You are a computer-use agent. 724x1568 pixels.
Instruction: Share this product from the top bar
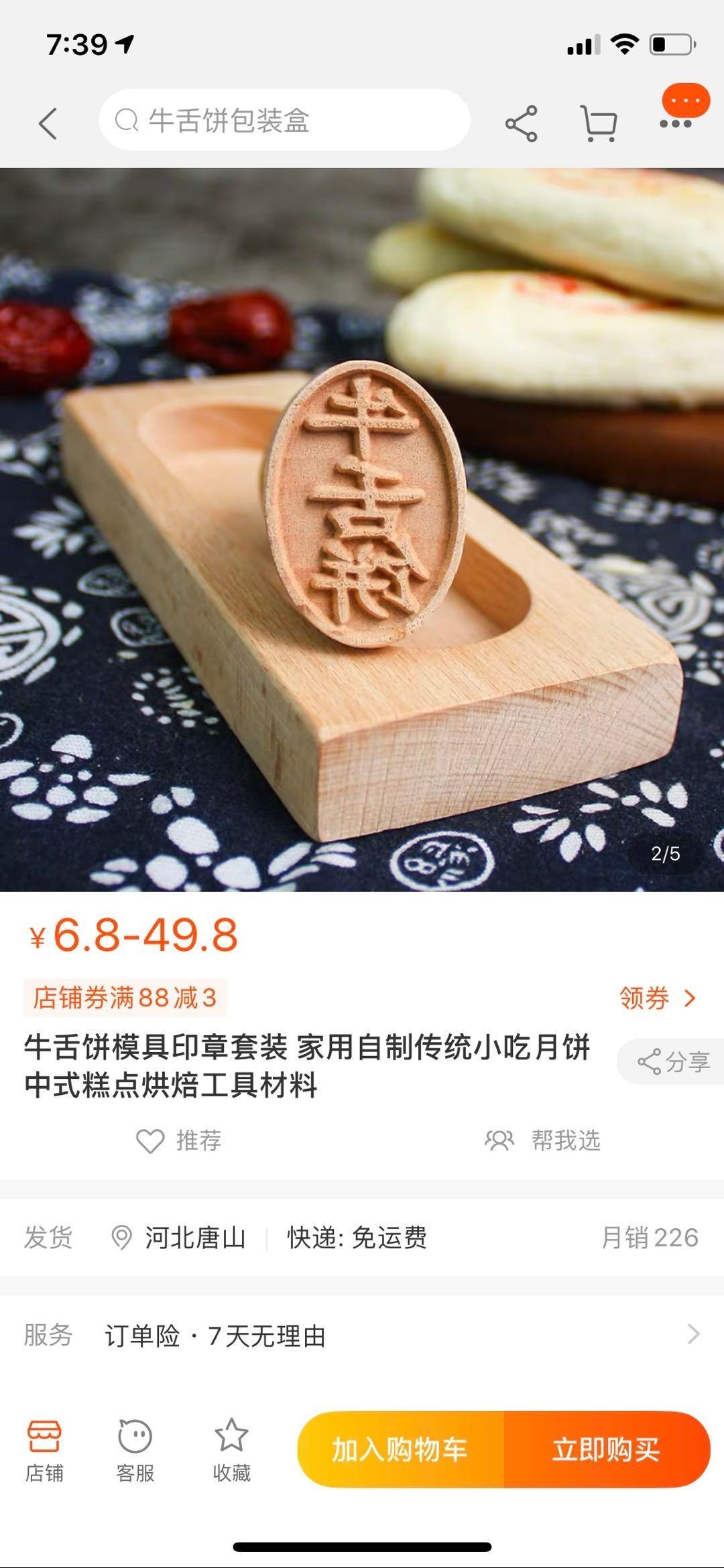(x=521, y=123)
